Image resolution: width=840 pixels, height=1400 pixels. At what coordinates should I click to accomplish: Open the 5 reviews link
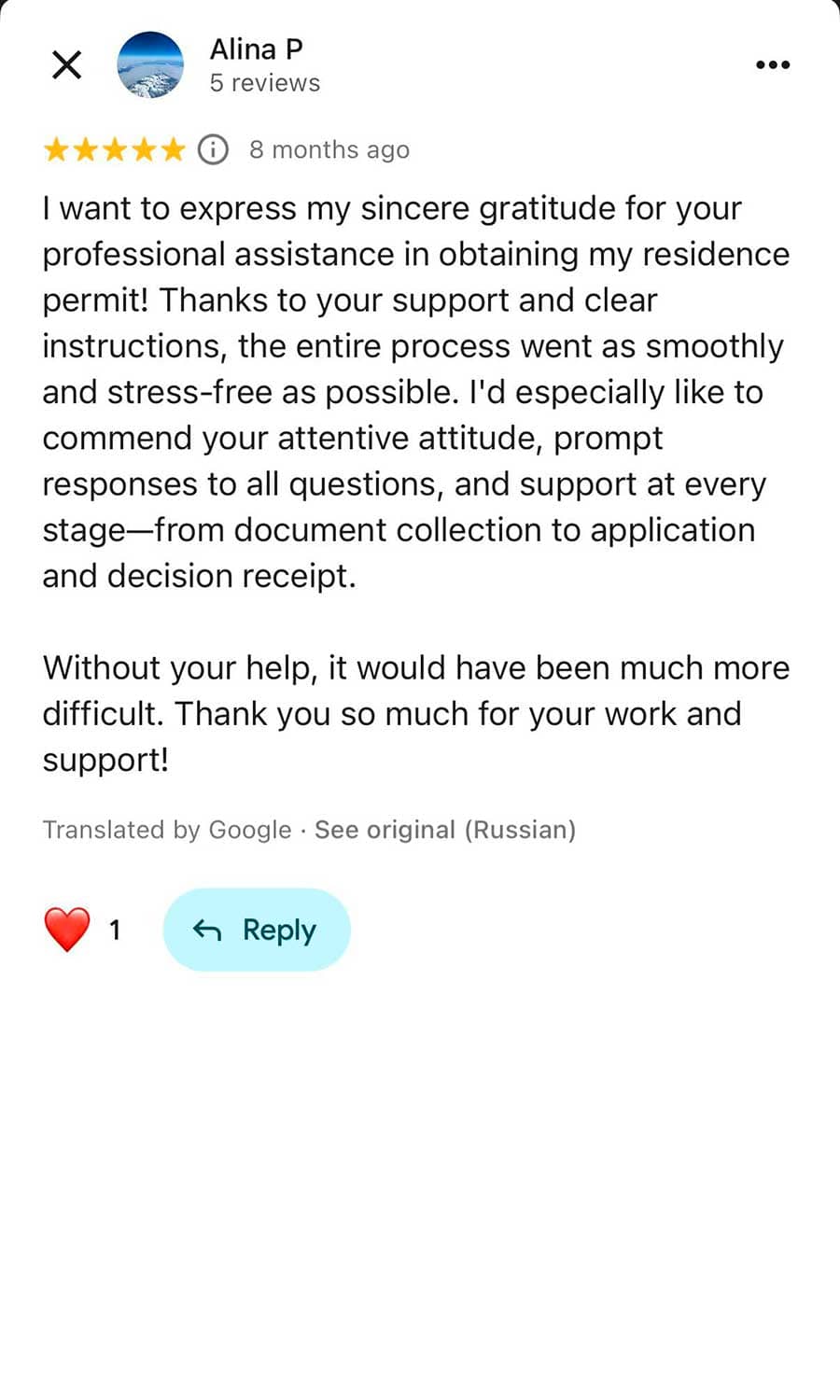(x=264, y=82)
